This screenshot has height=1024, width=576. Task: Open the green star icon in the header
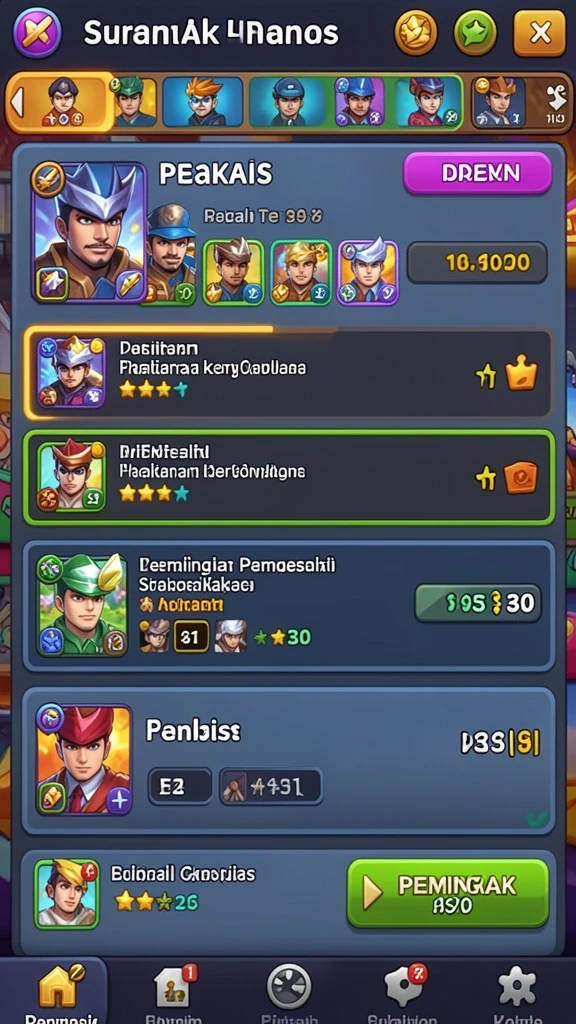pyautogui.click(x=475, y=33)
